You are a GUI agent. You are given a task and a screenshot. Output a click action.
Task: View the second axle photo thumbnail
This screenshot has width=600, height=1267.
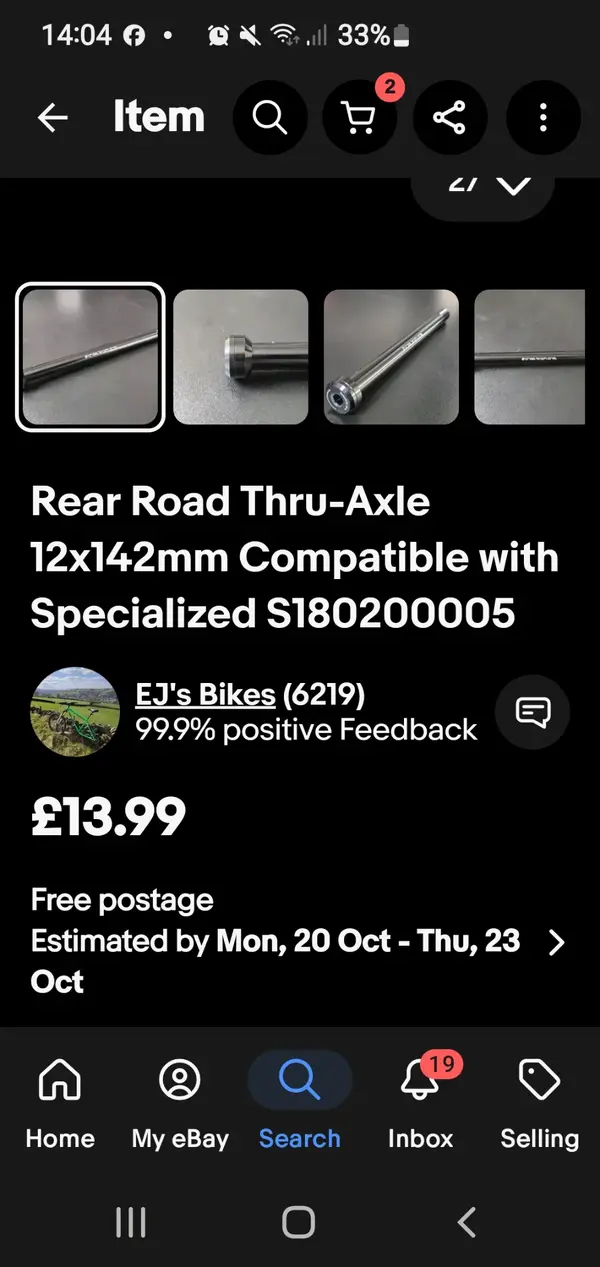pyautogui.click(x=241, y=357)
